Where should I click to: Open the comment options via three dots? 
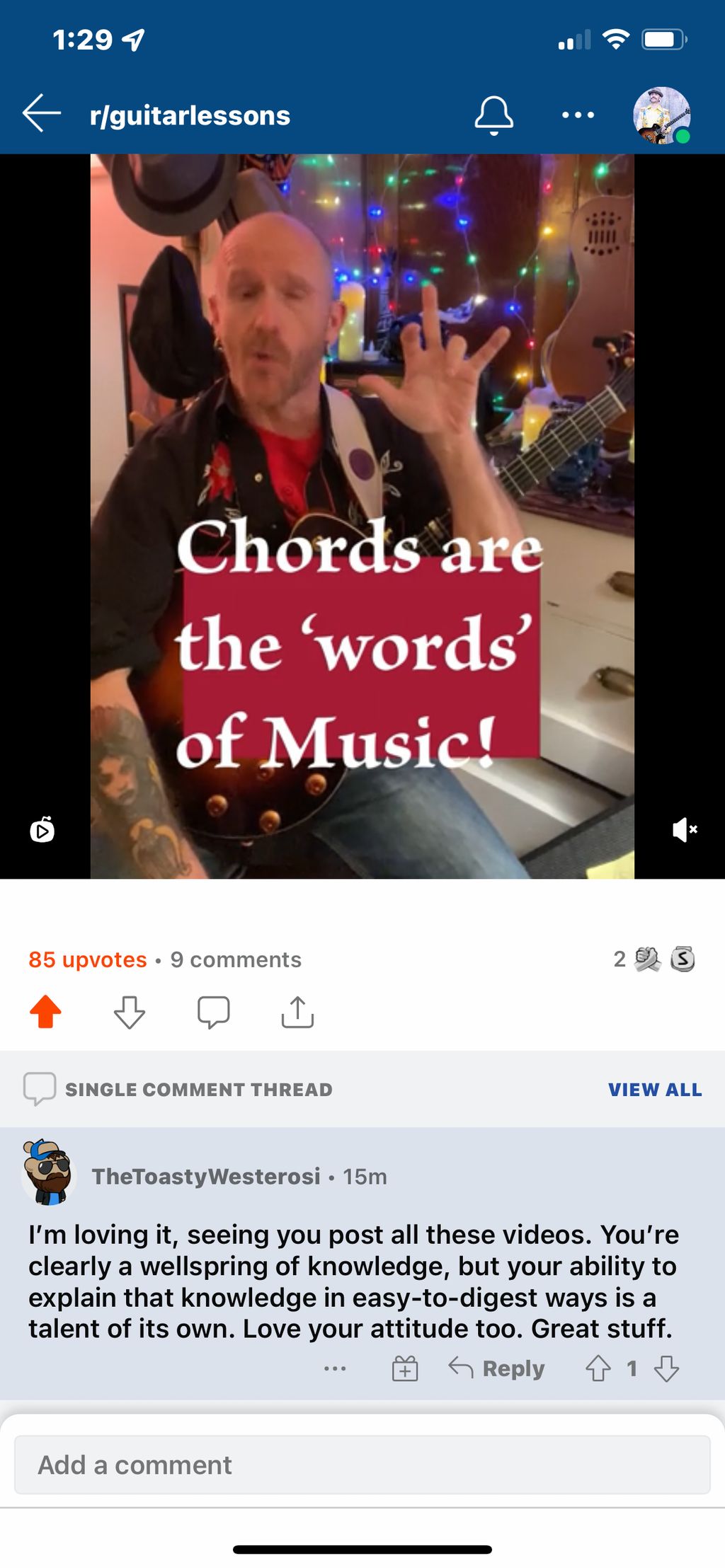tap(334, 1368)
